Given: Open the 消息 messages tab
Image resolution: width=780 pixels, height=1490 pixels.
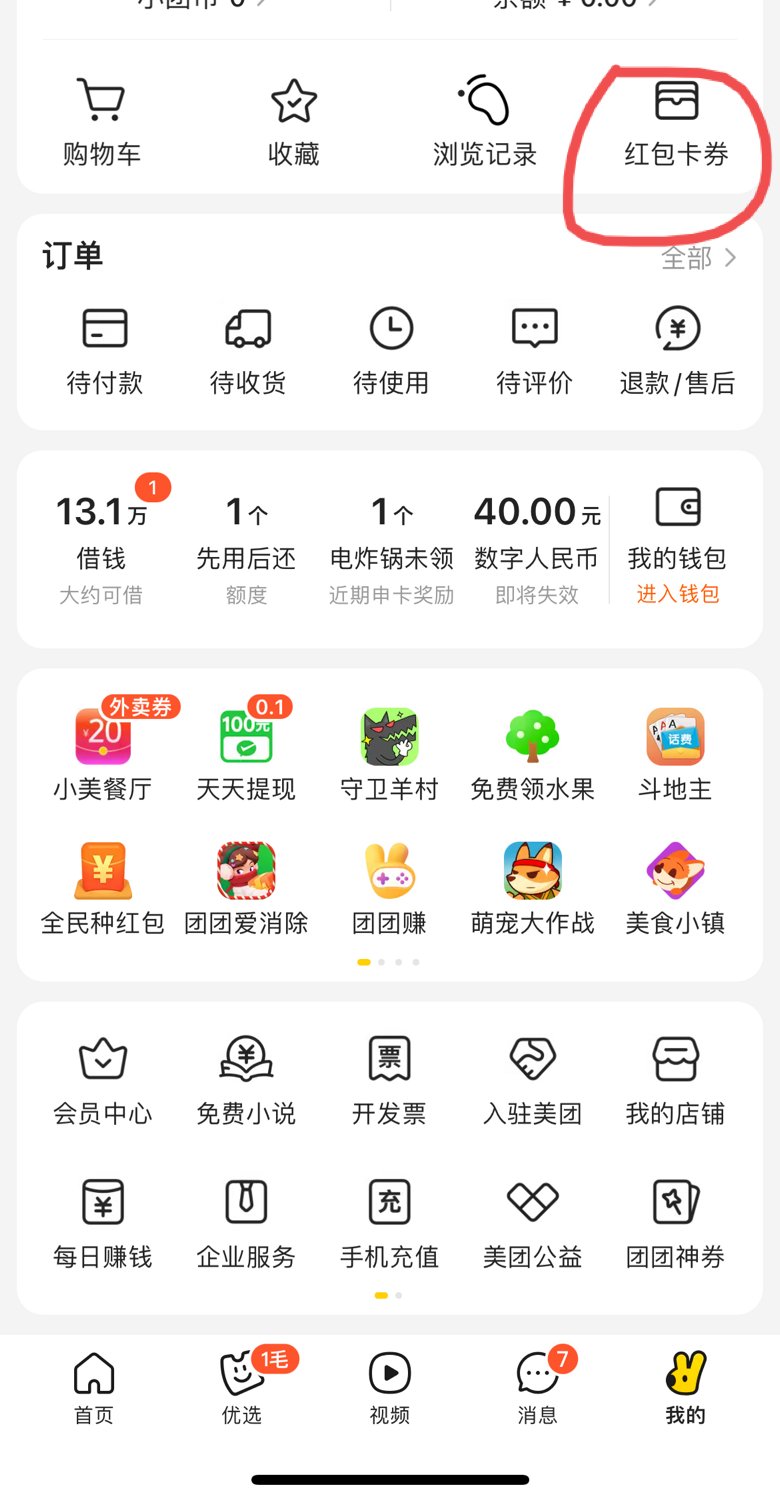Looking at the screenshot, I should 537,1388.
